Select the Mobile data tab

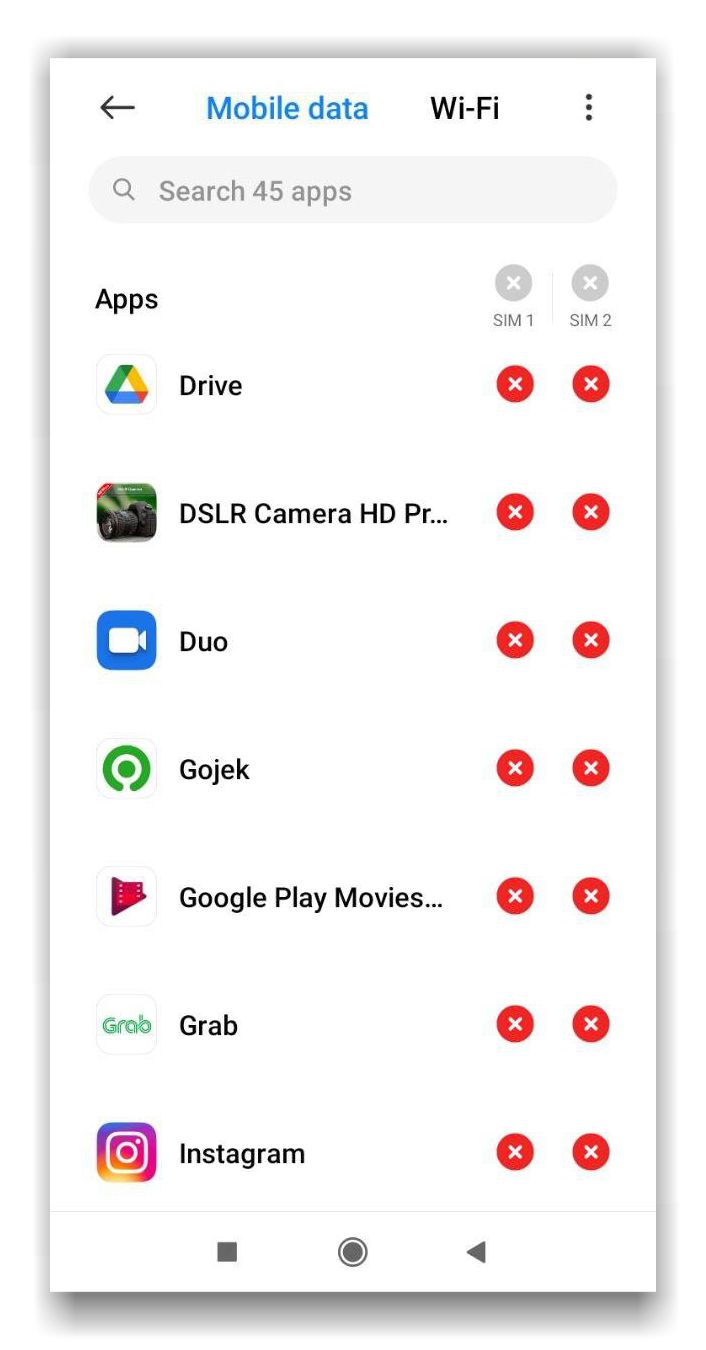click(x=287, y=108)
